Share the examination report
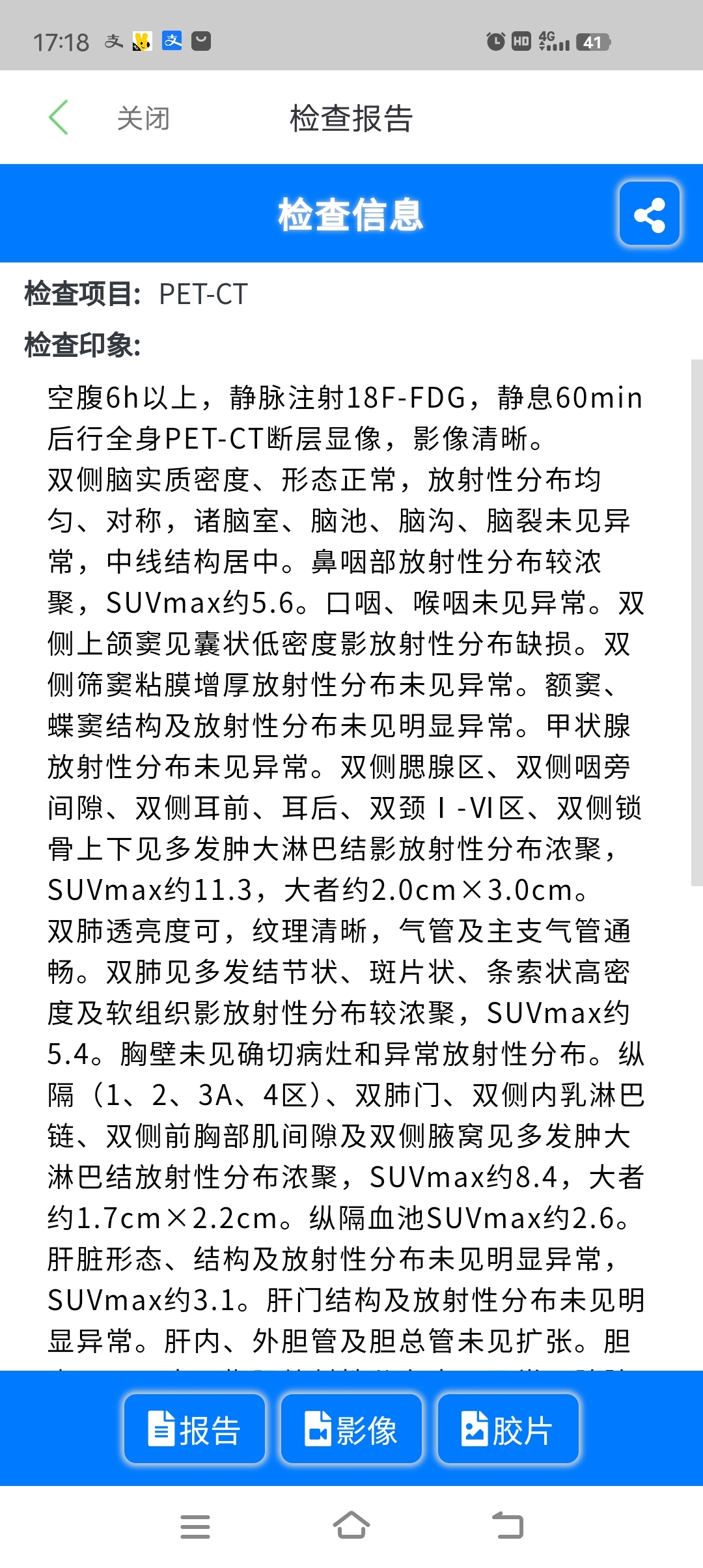Image resolution: width=703 pixels, height=1568 pixels. [649, 214]
